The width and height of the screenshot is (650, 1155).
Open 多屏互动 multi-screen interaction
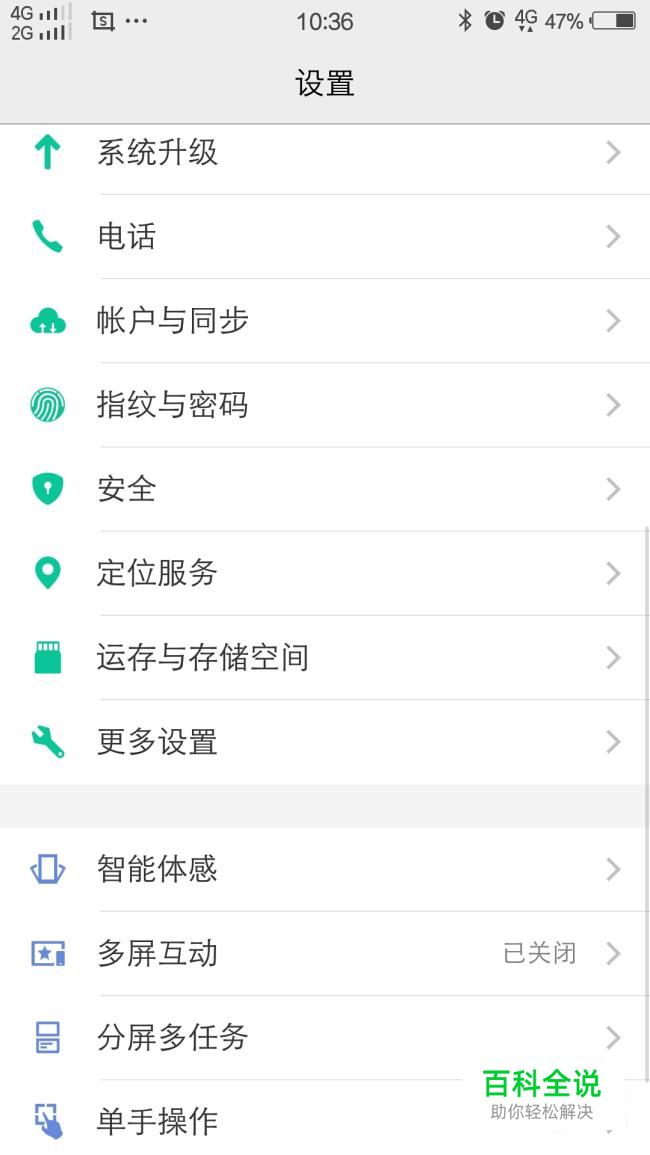pos(325,953)
